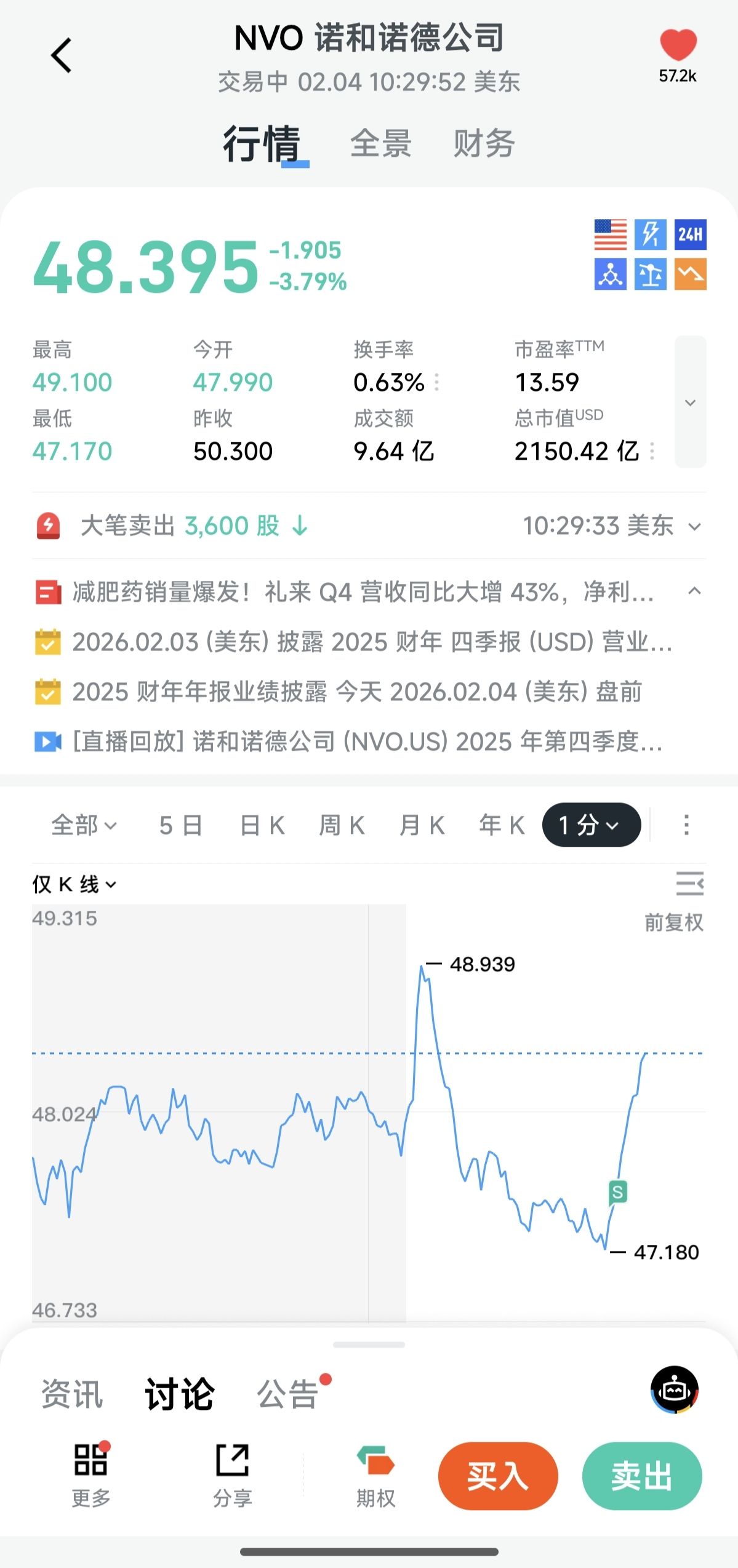Expand more quote details with the chevron
The width and height of the screenshot is (738, 1568).
[690, 402]
